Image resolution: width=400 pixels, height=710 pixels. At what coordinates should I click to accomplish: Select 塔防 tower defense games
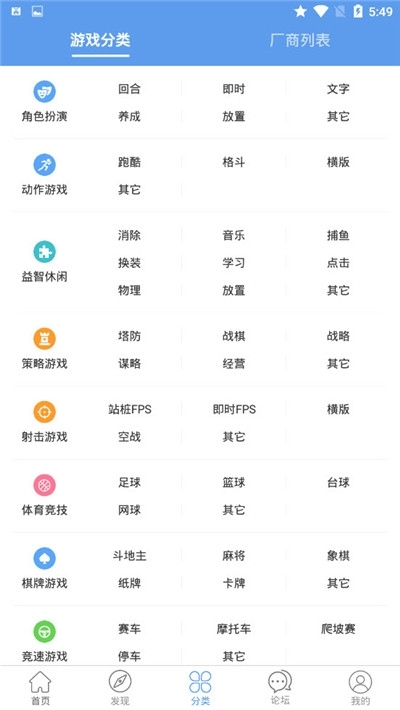click(x=130, y=336)
